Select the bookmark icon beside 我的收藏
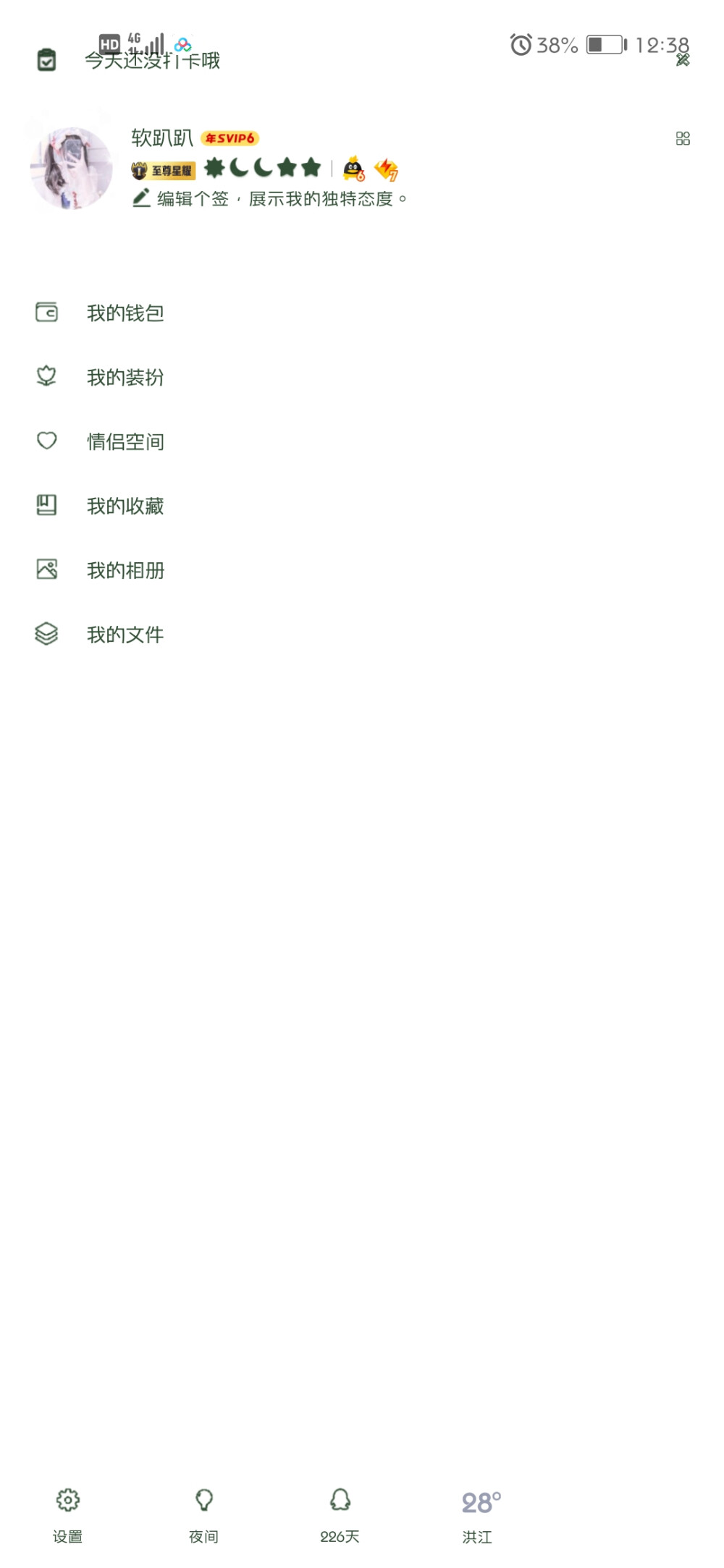This screenshot has height=1568, width=724. coord(46,506)
